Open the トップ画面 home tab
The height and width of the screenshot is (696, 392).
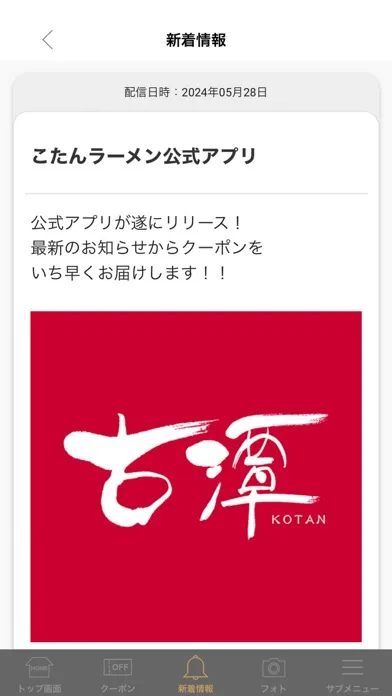[x=39, y=673]
